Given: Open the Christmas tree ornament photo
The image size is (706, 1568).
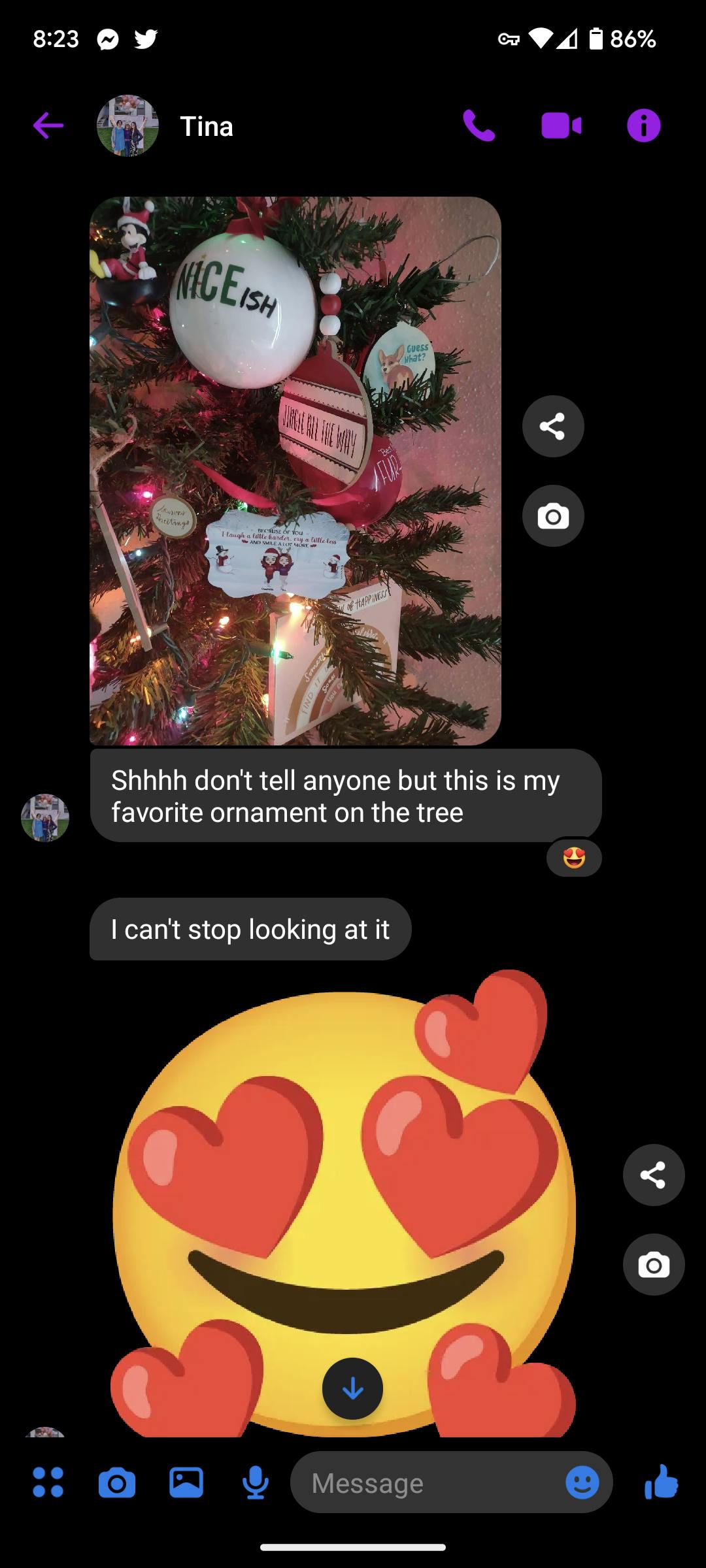Looking at the screenshot, I should (x=295, y=470).
